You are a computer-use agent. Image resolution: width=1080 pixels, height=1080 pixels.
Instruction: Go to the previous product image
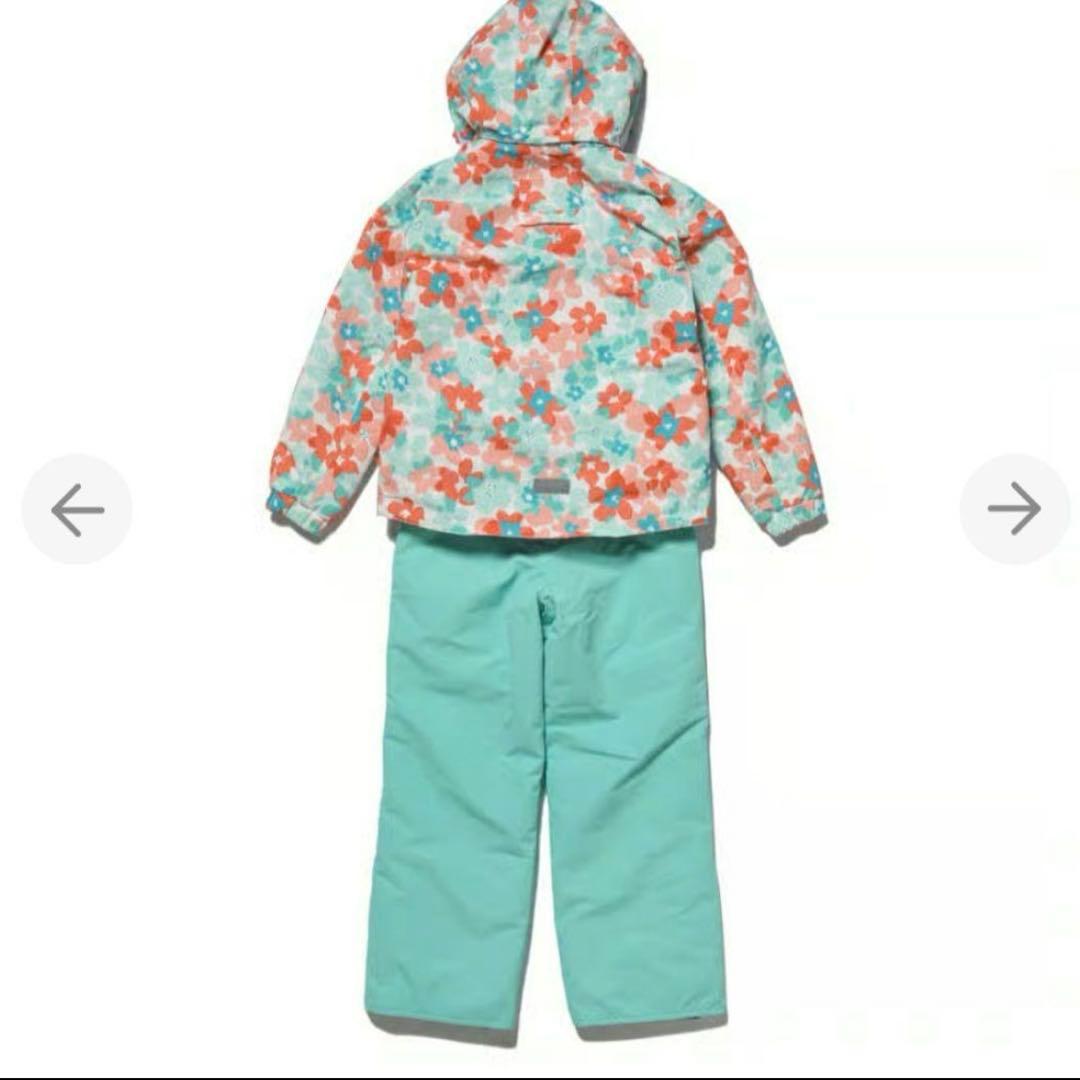(77, 509)
